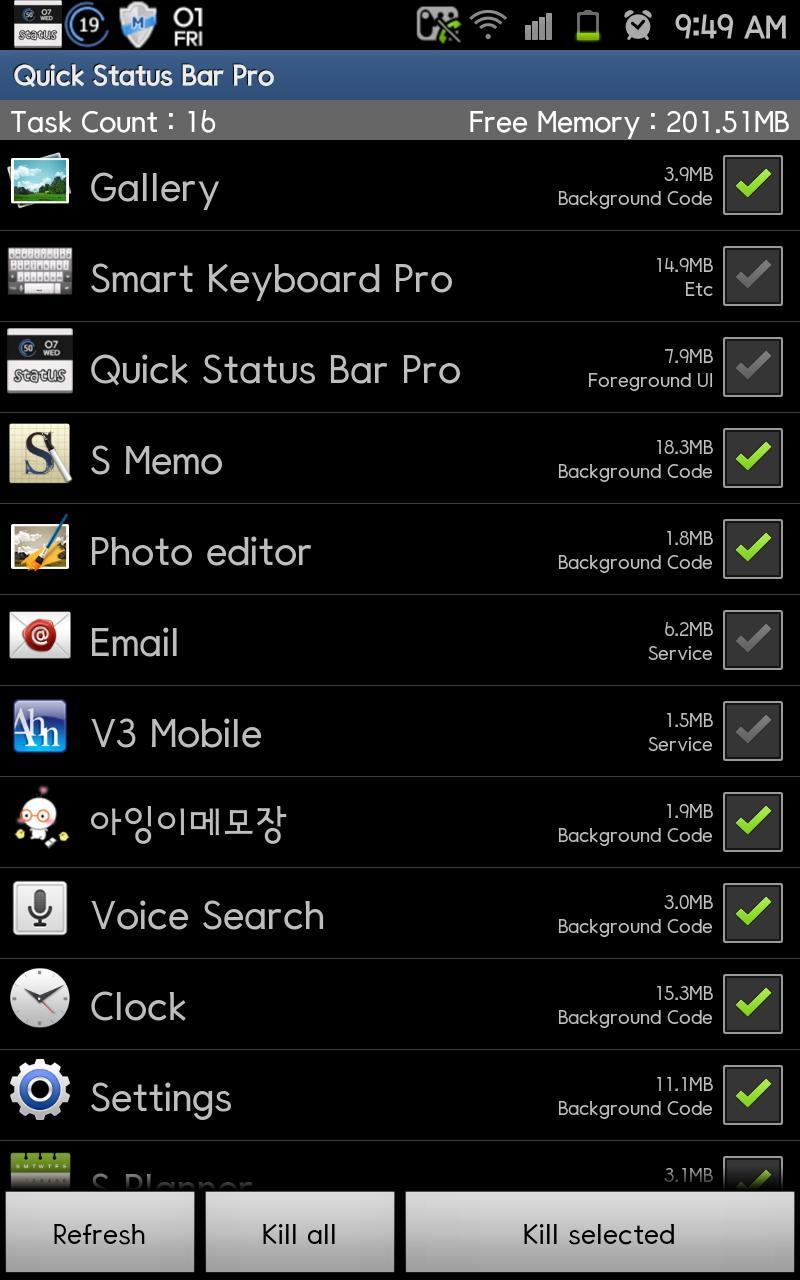The width and height of the screenshot is (800, 1280).
Task: Select the Settings gear icon
Action: coord(40,1094)
